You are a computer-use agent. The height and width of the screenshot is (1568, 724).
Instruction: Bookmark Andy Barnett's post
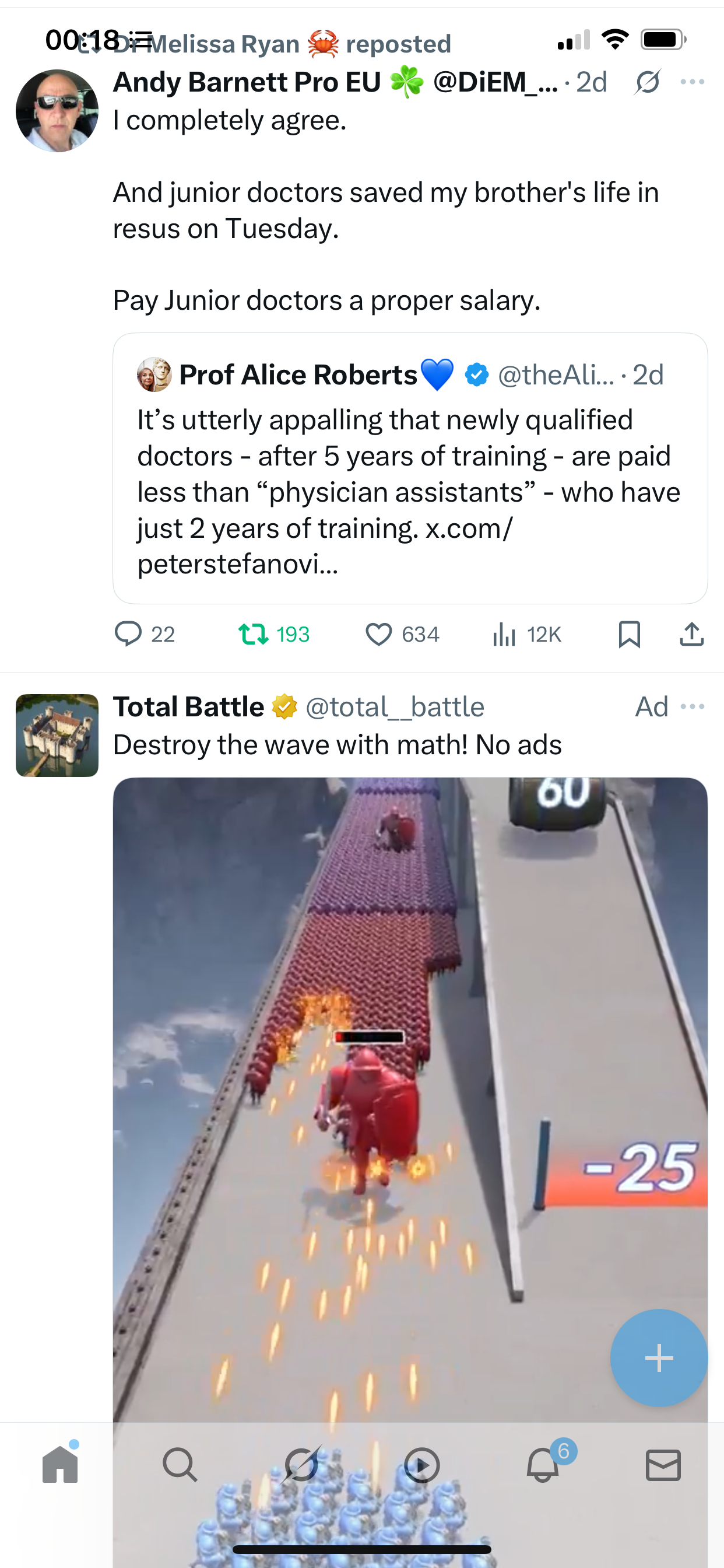click(629, 634)
